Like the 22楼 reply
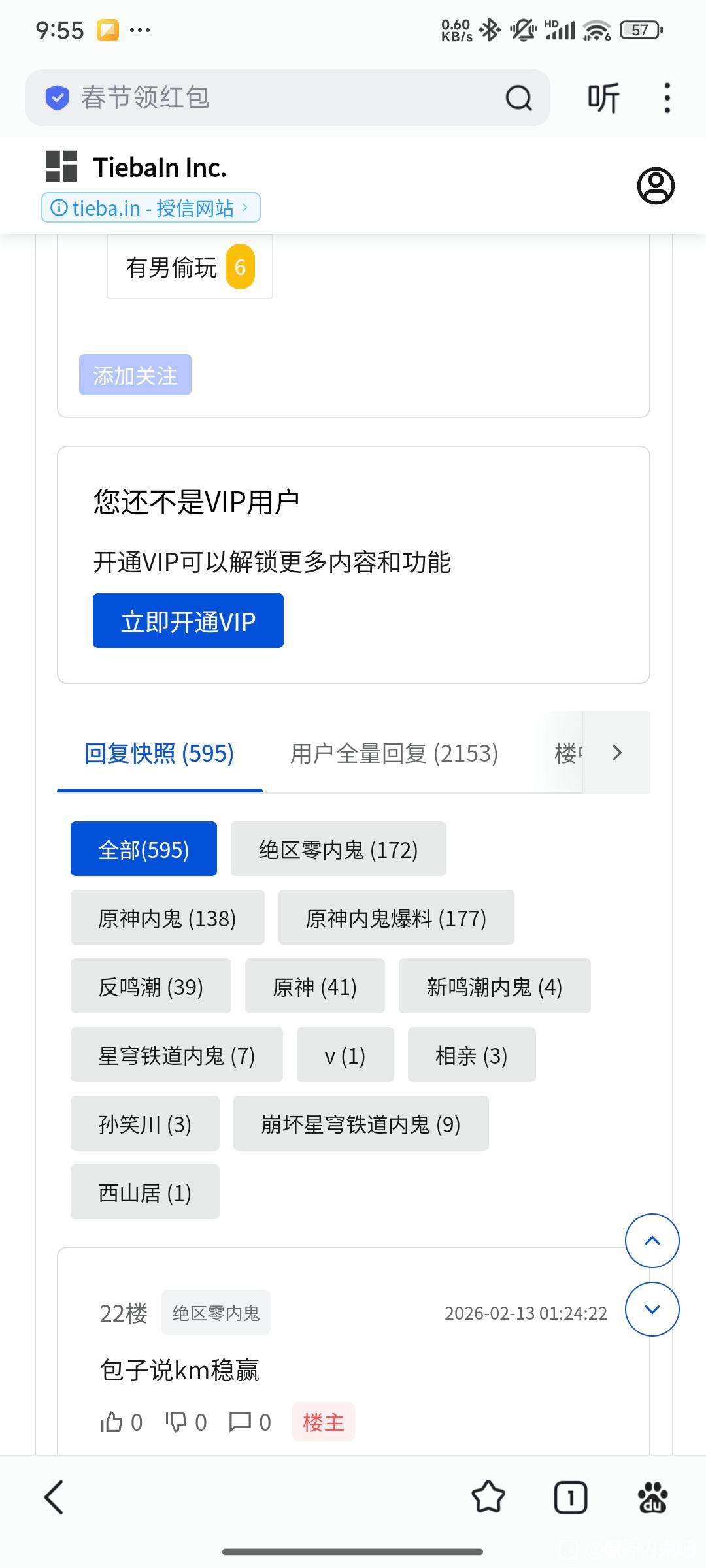This screenshot has height=1568, width=706. coord(112,1422)
